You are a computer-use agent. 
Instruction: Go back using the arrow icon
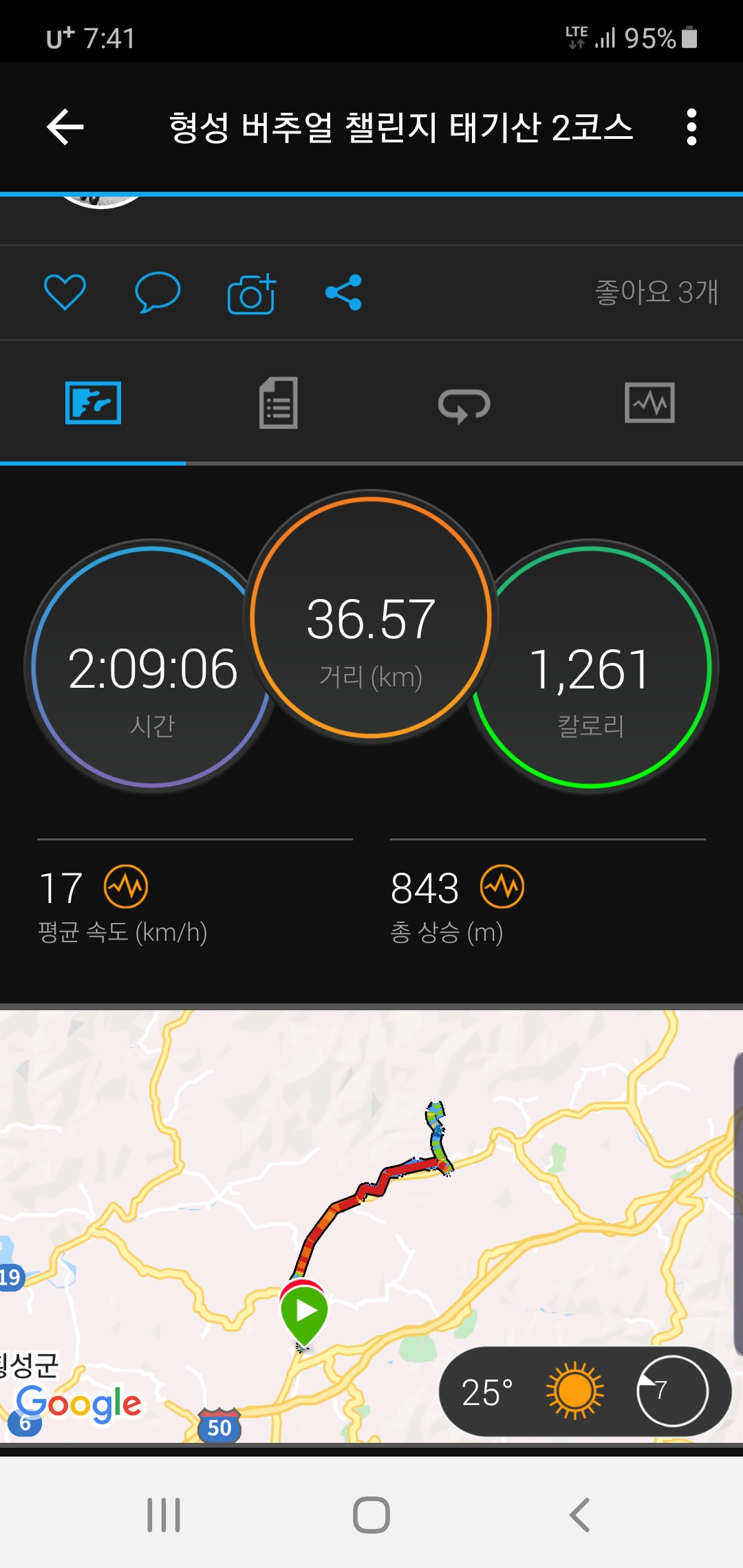(x=65, y=127)
